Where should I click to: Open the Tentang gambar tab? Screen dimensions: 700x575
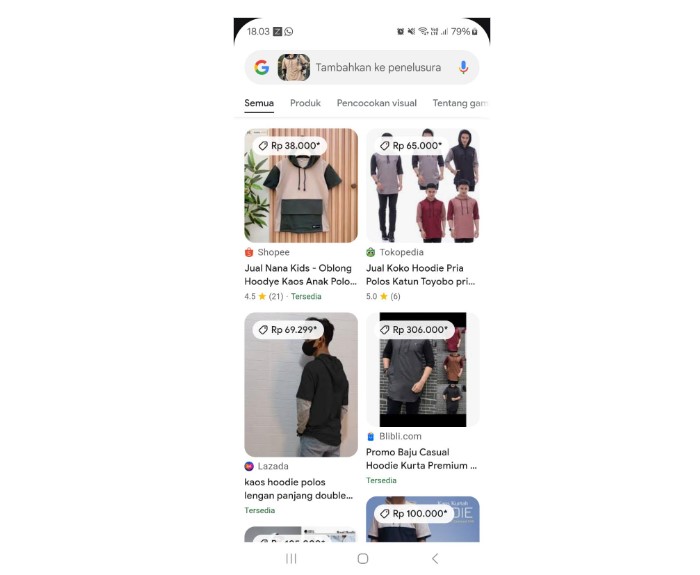coord(459,103)
